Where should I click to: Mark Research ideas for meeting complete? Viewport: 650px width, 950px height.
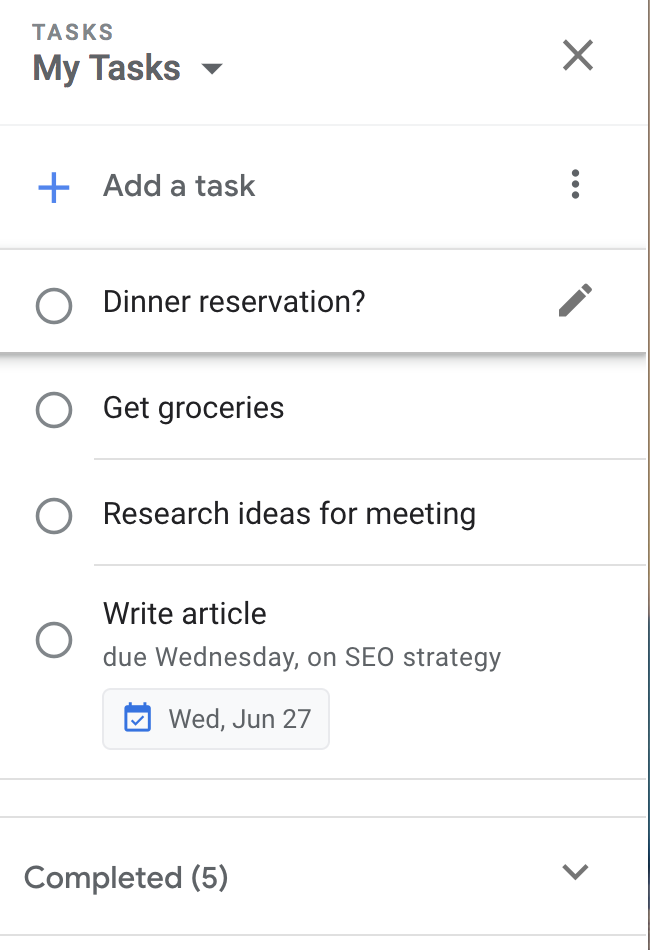54,516
